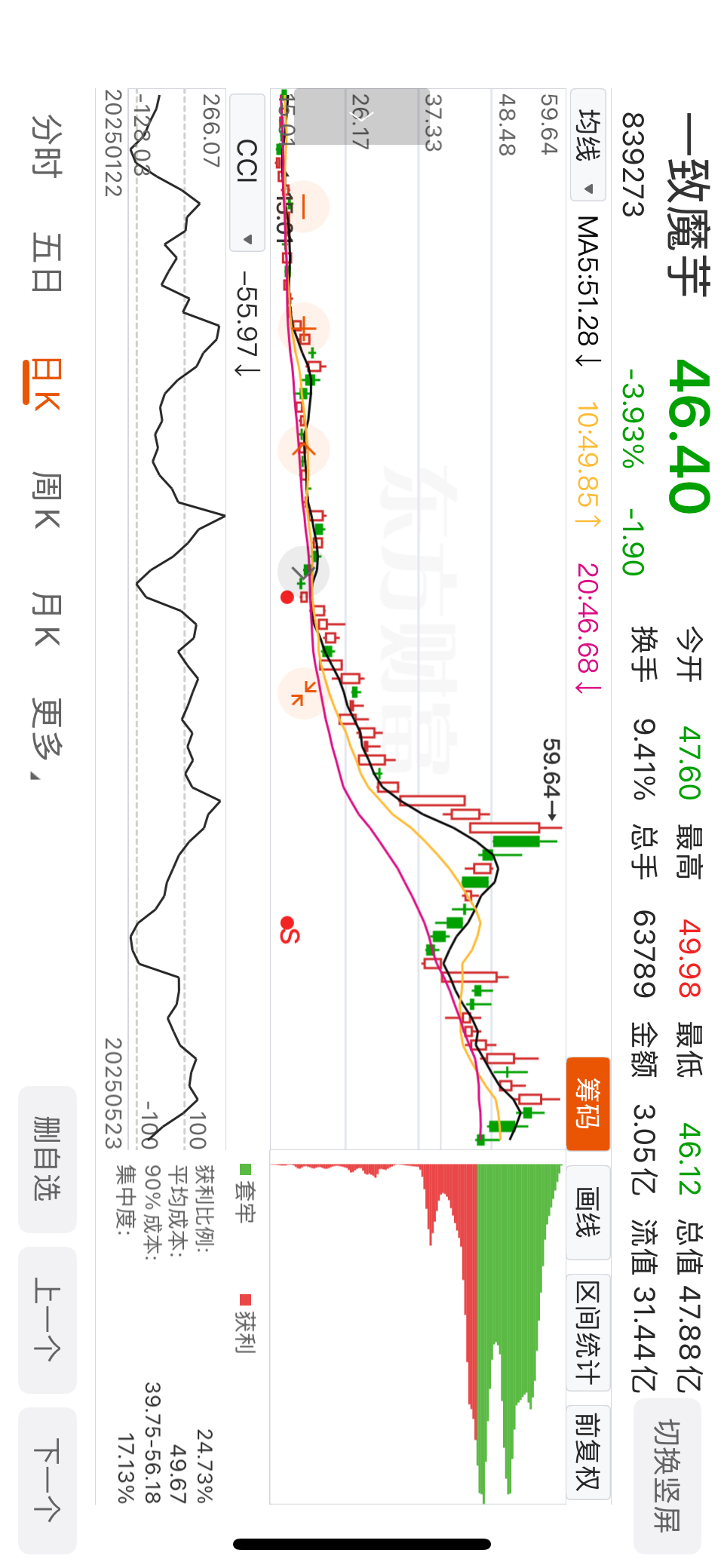
Task: Select the 日K chart tab
Action: (45, 382)
